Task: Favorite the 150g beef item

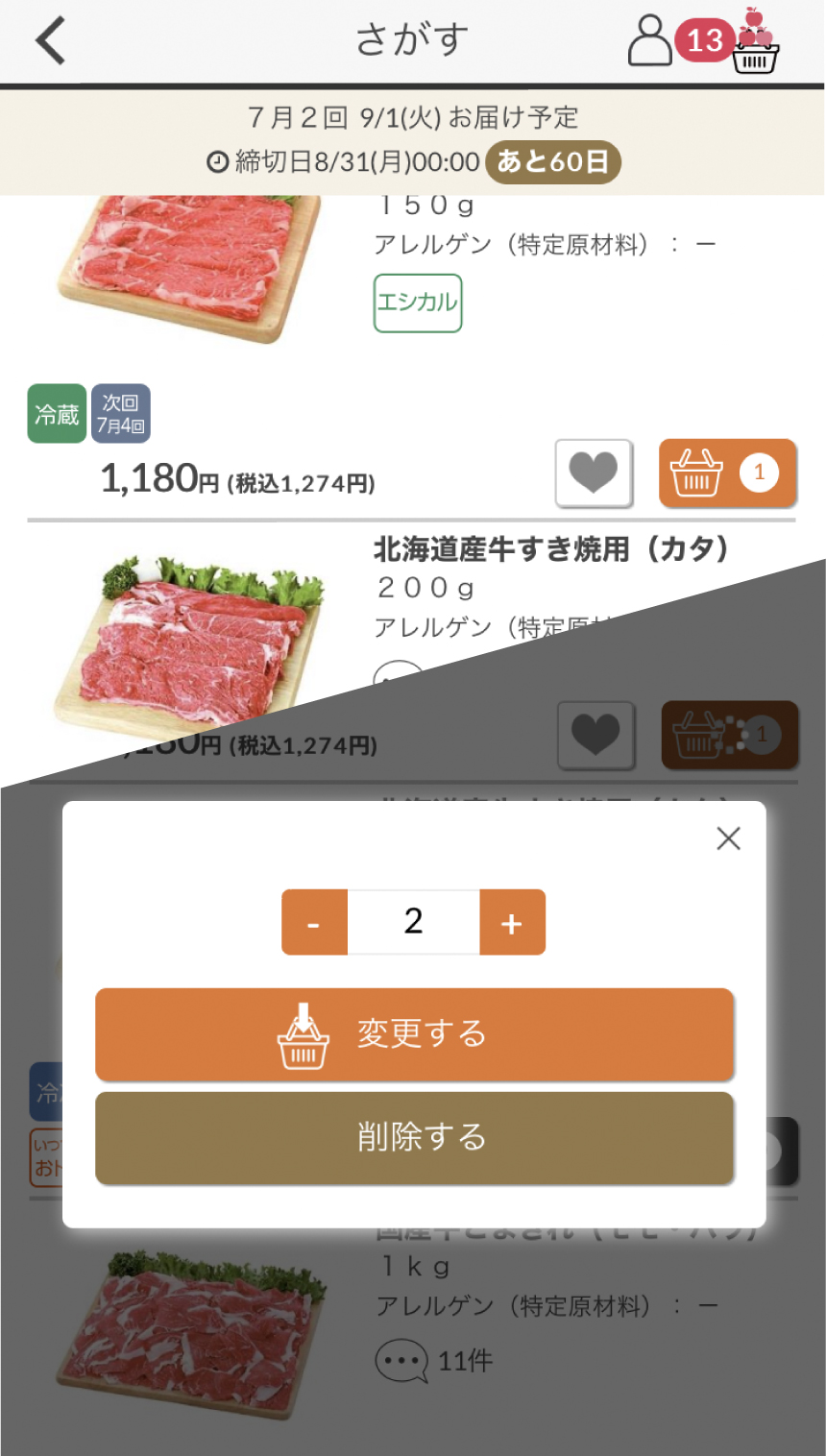Action: point(594,473)
